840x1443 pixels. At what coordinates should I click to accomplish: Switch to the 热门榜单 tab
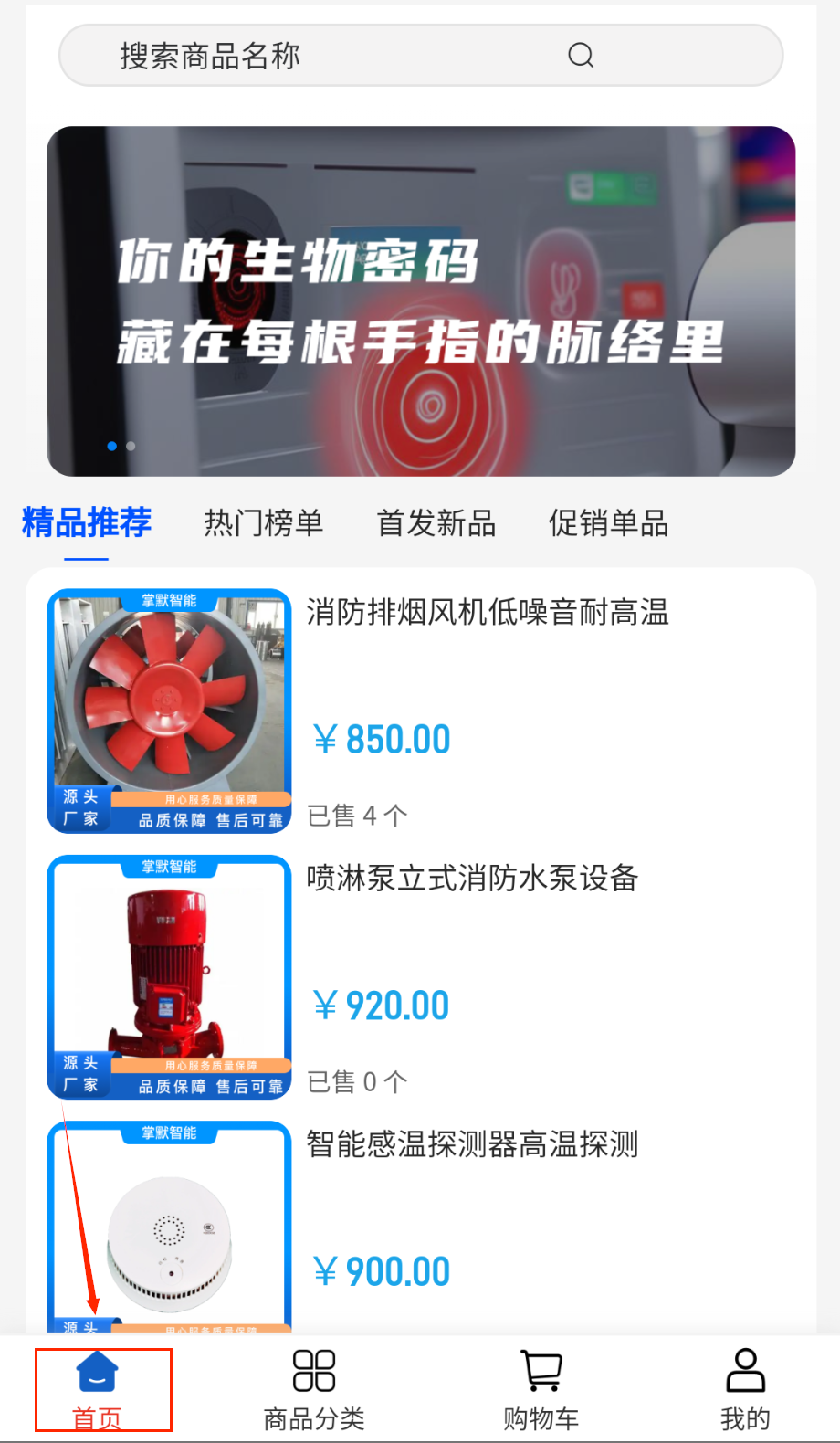point(263,523)
